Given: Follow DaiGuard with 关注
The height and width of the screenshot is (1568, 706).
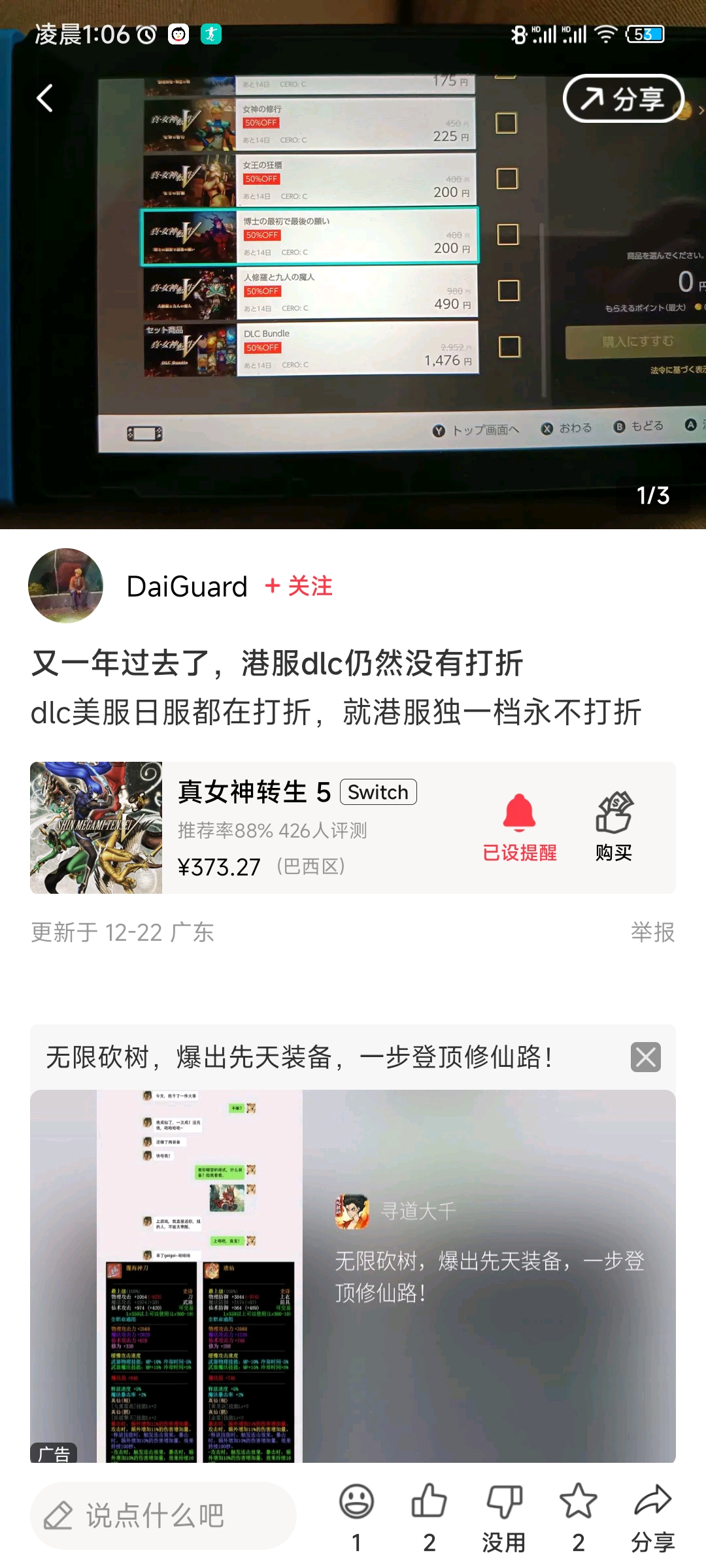Looking at the screenshot, I should [x=299, y=586].
